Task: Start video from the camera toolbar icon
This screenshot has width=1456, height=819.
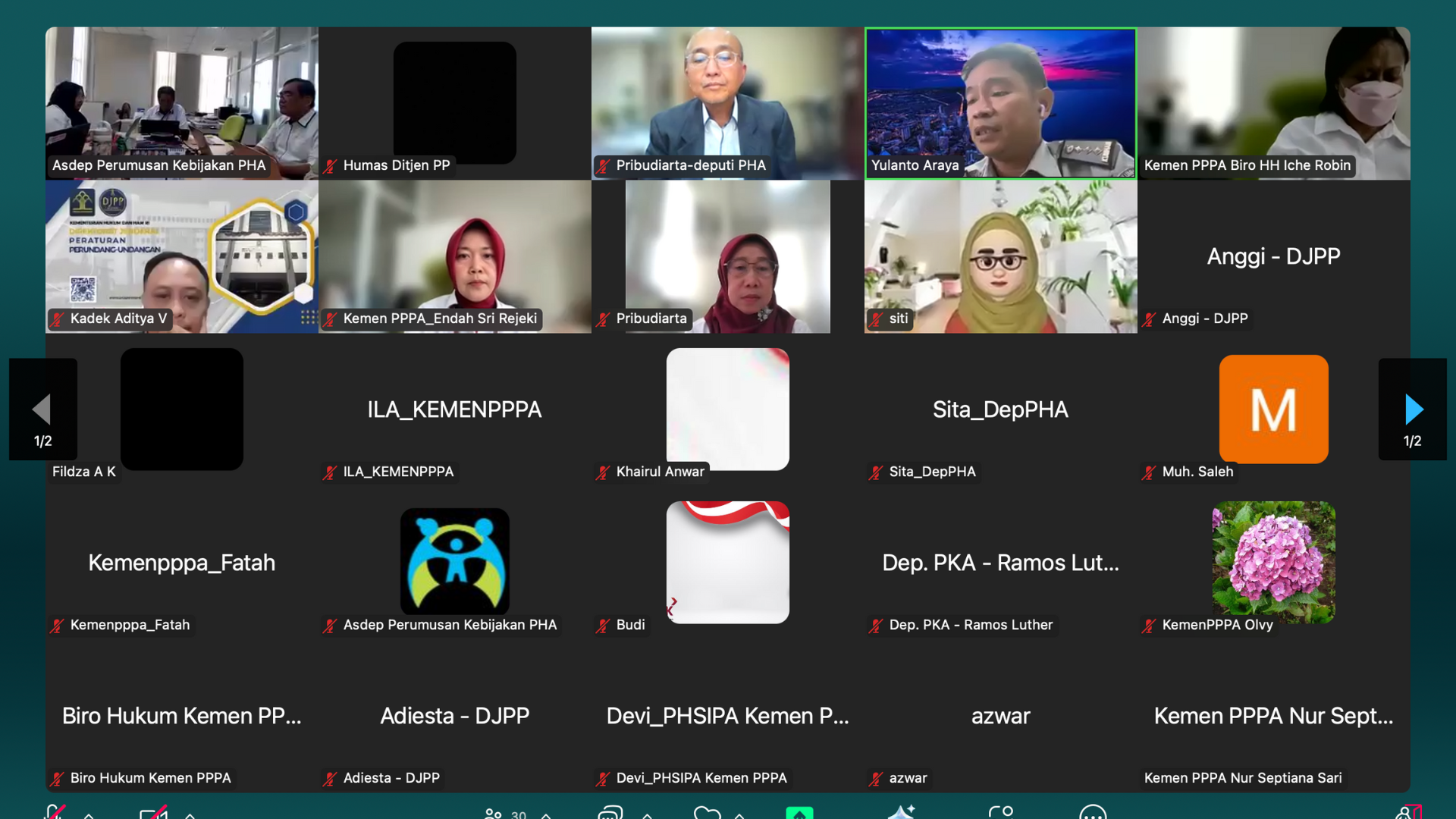Action: pos(152,813)
